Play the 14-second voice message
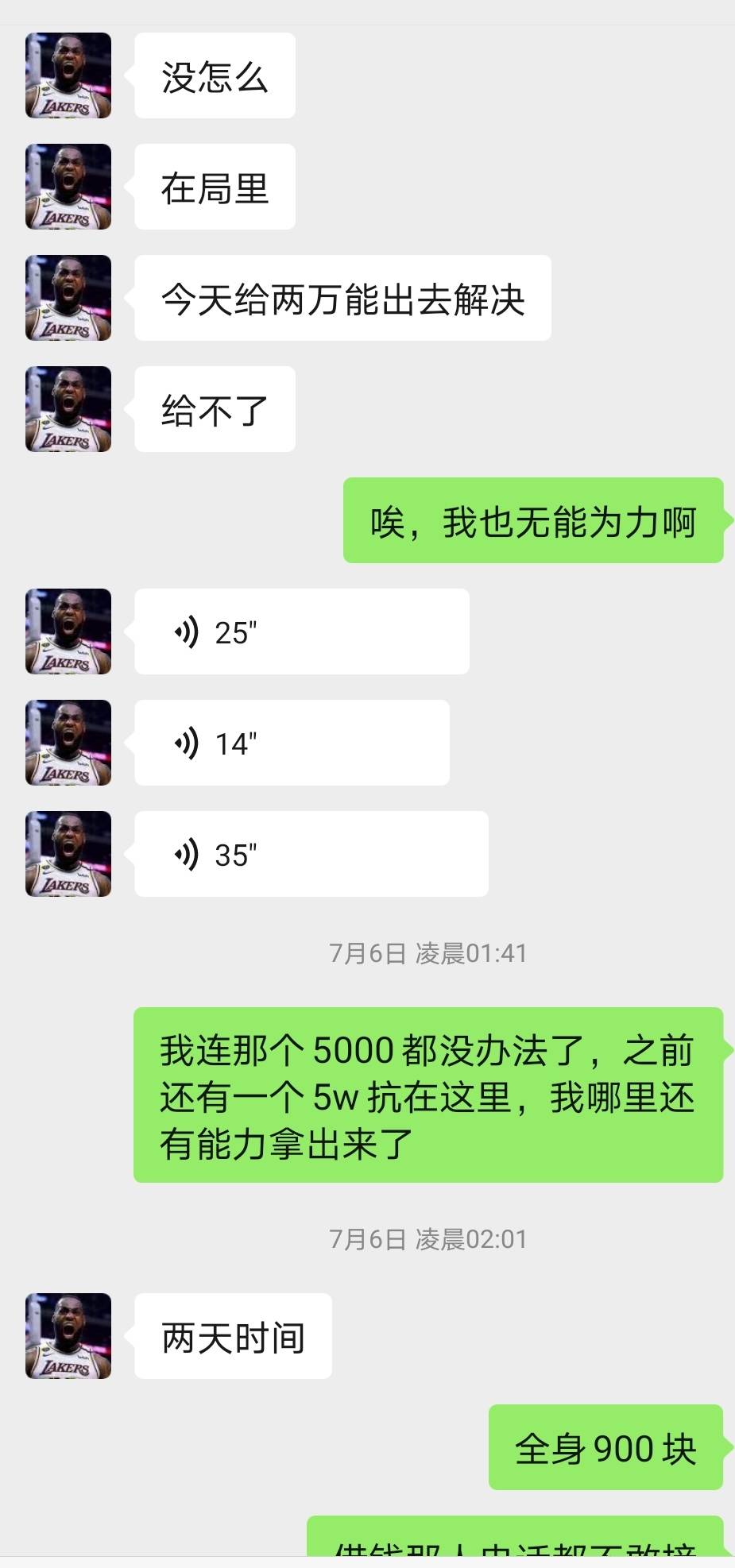 [292, 743]
